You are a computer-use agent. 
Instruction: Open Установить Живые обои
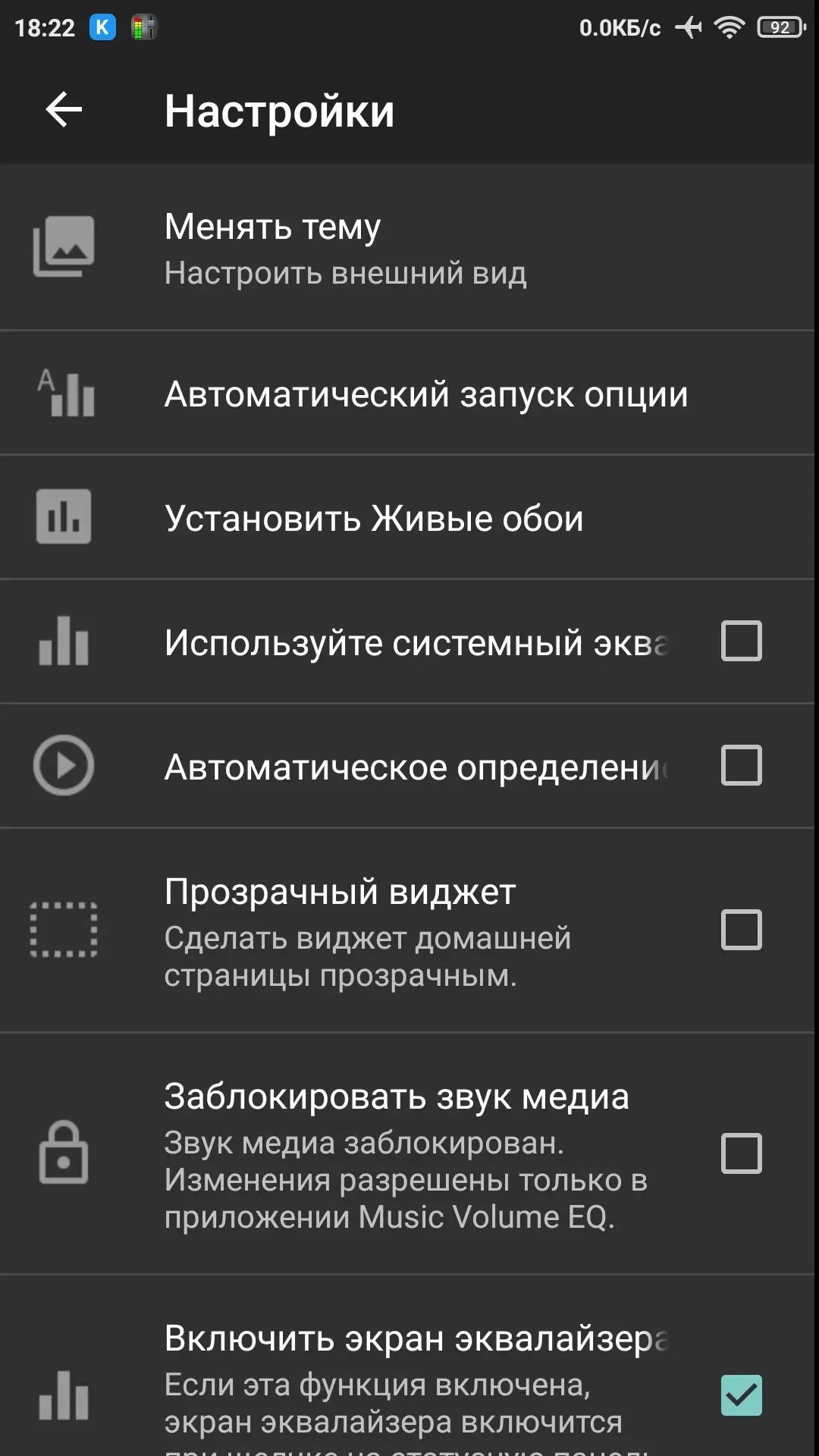pos(407,518)
